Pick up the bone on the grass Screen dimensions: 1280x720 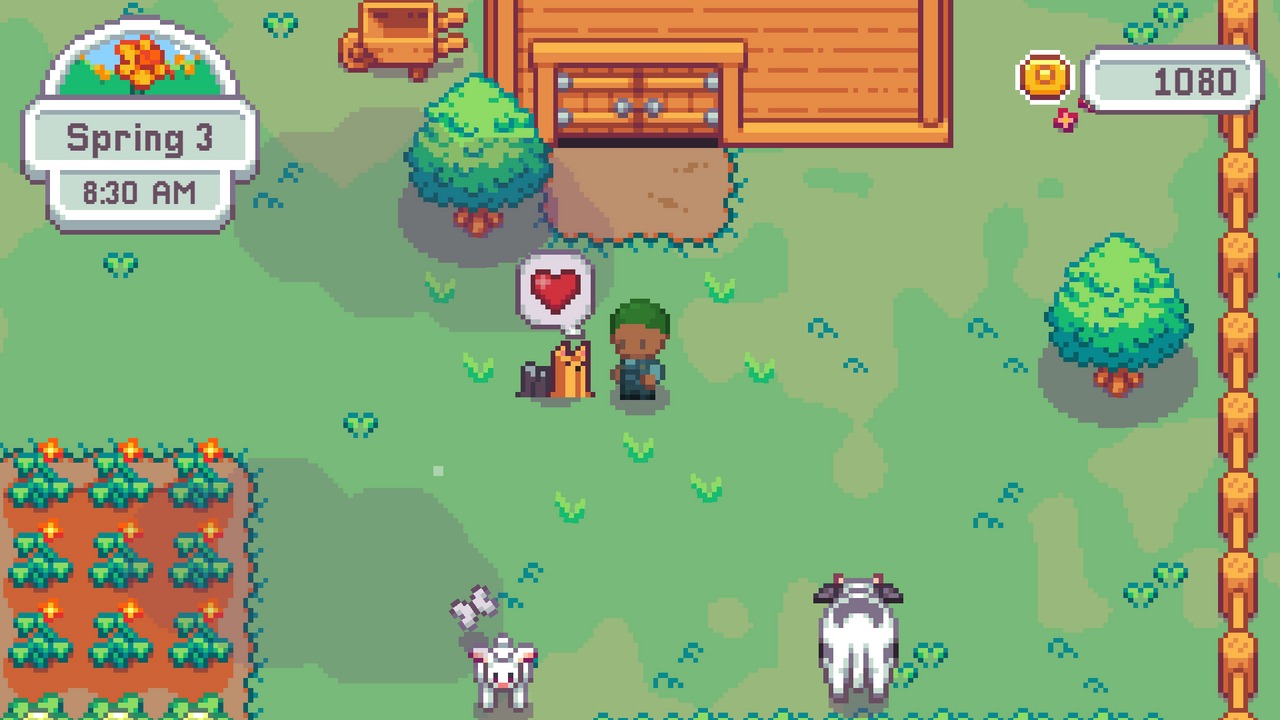[x=473, y=606]
